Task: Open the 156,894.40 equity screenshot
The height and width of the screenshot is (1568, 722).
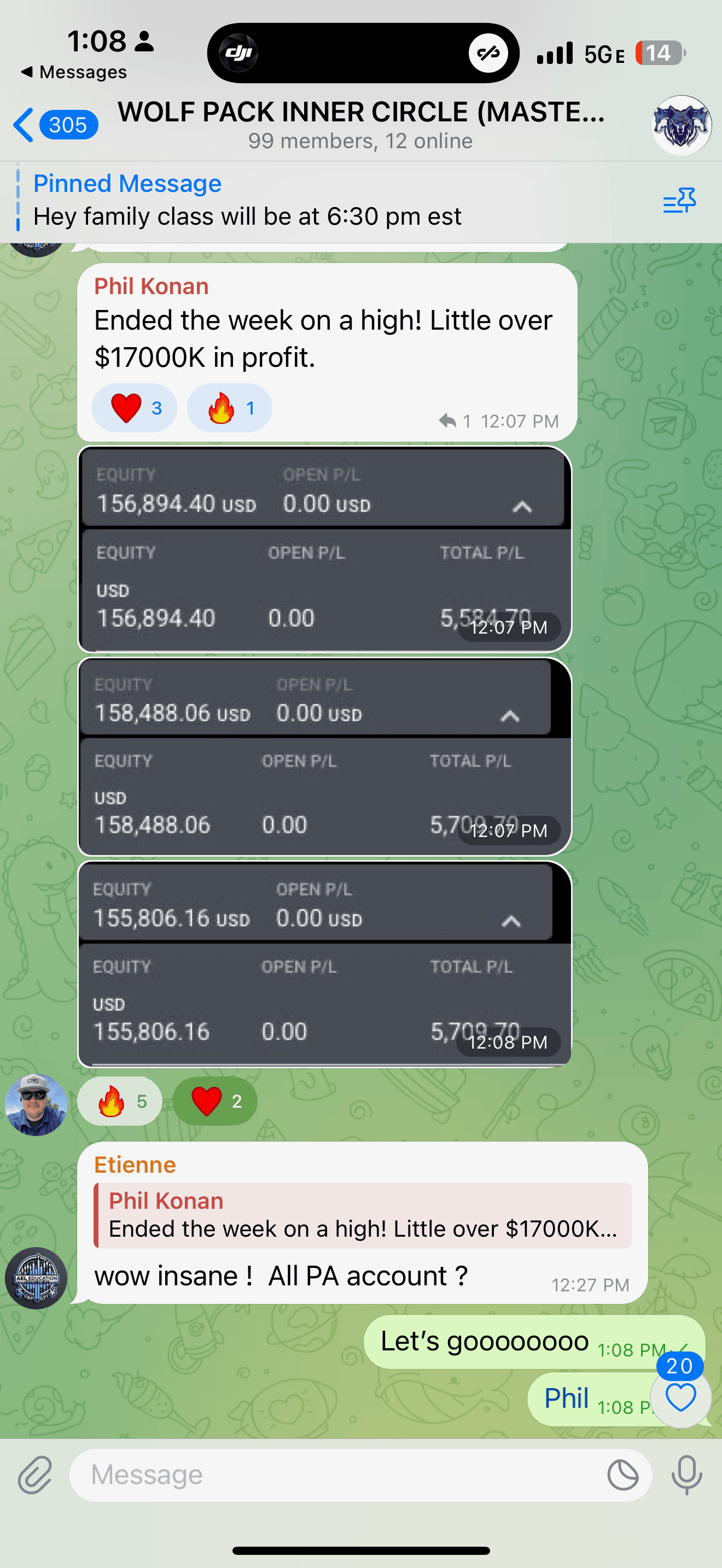Action: coord(324,549)
